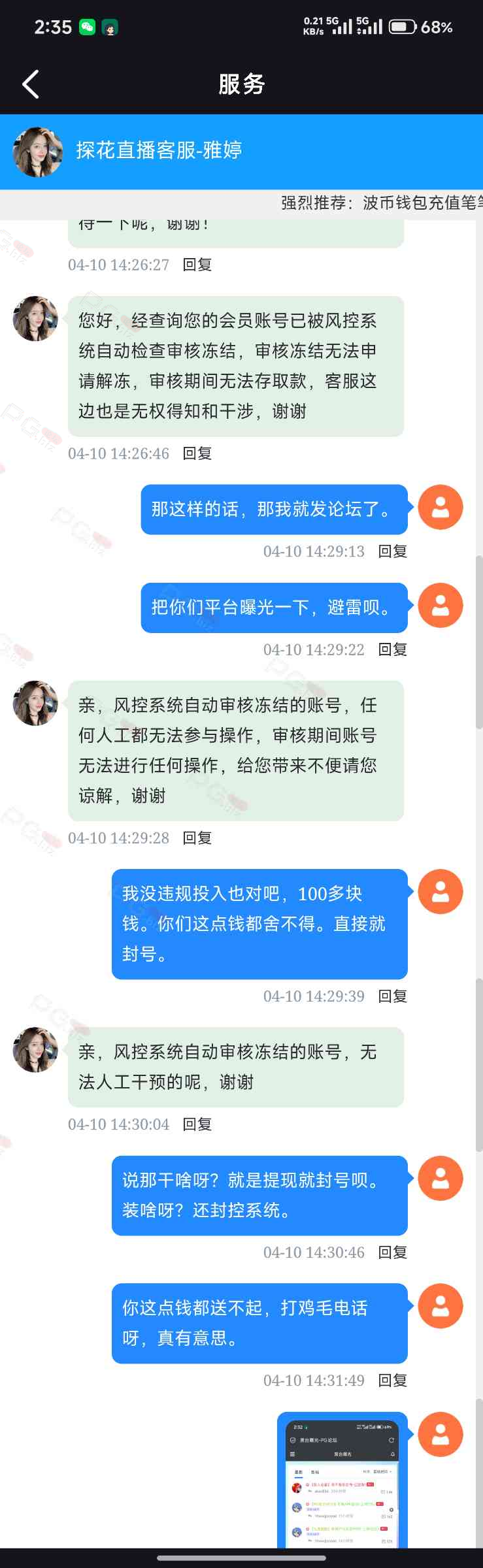483x1568 pixels.
Task: Reply to the 14:29:28 customer service message
Action: 197,838
